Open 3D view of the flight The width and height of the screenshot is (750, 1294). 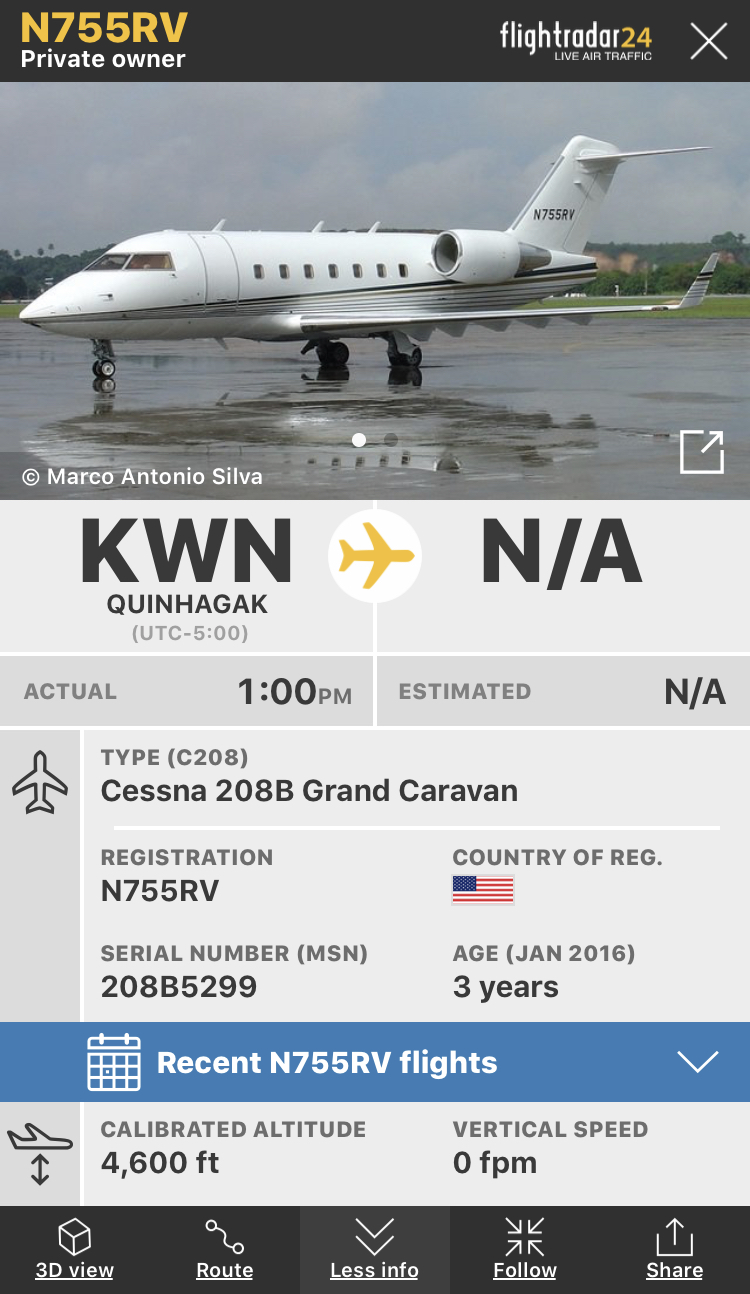tap(75, 1249)
